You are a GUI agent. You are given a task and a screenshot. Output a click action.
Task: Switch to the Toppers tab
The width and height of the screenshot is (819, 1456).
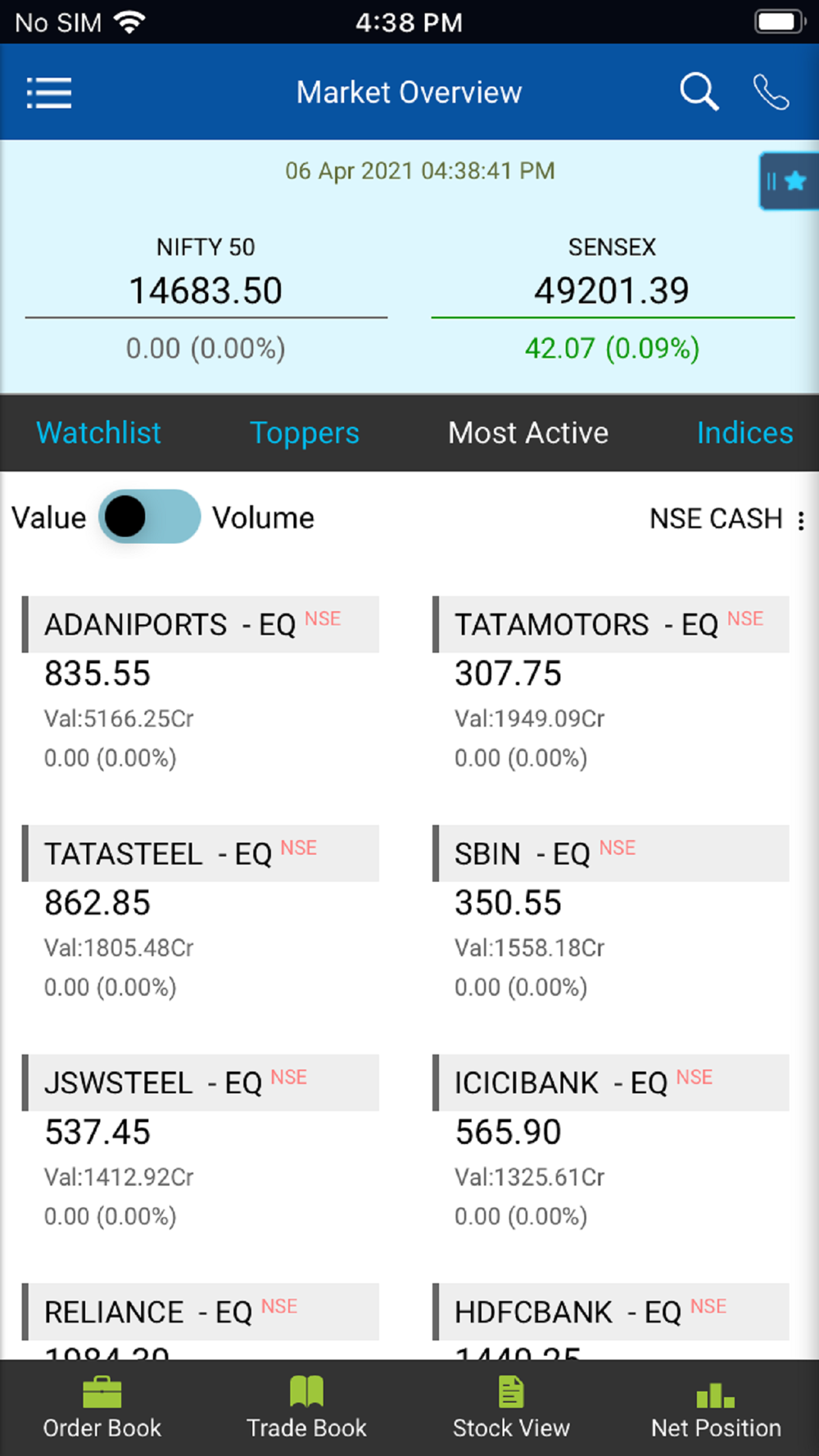(304, 432)
